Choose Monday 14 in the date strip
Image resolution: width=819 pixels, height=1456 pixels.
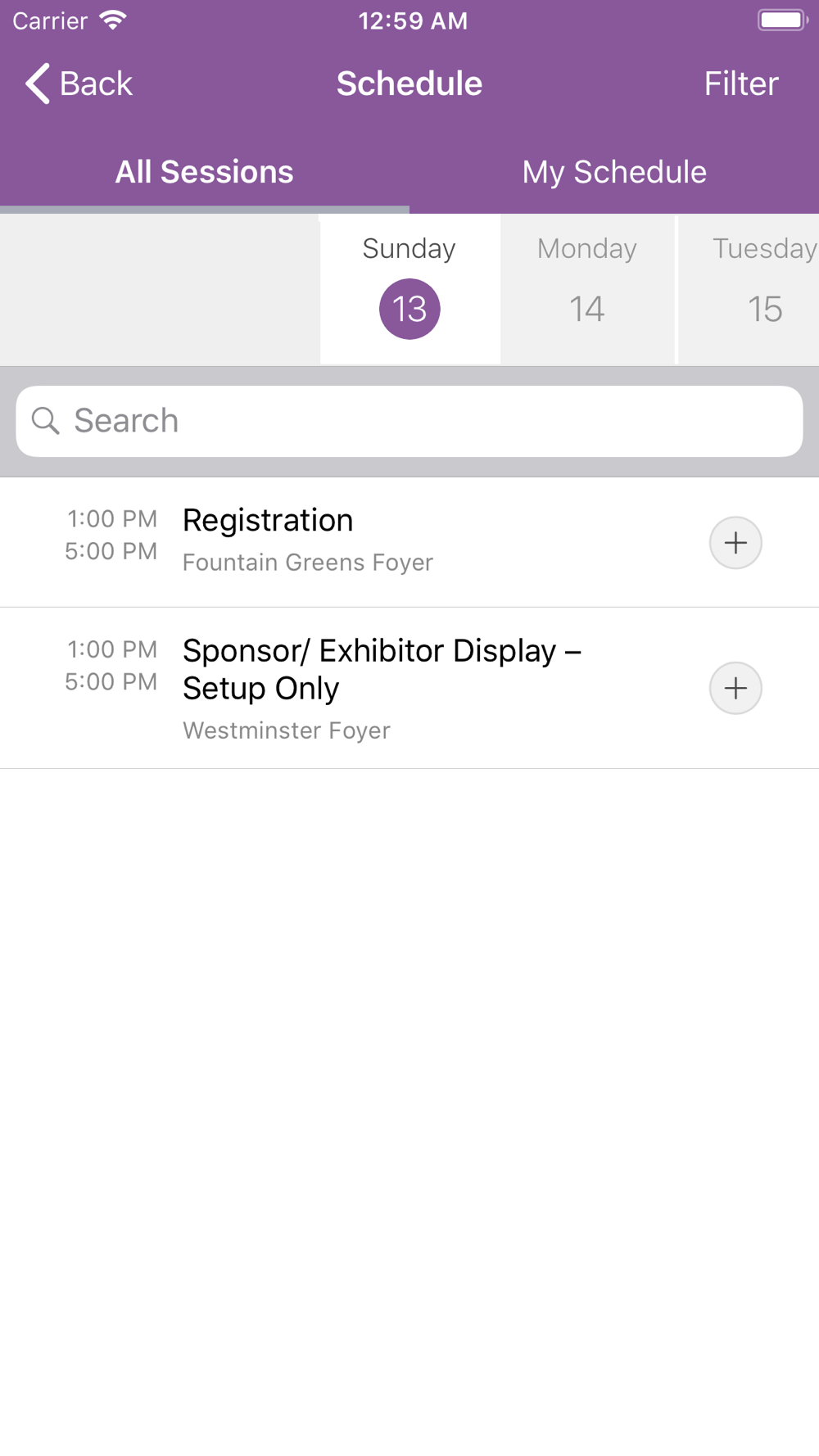(587, 289)
